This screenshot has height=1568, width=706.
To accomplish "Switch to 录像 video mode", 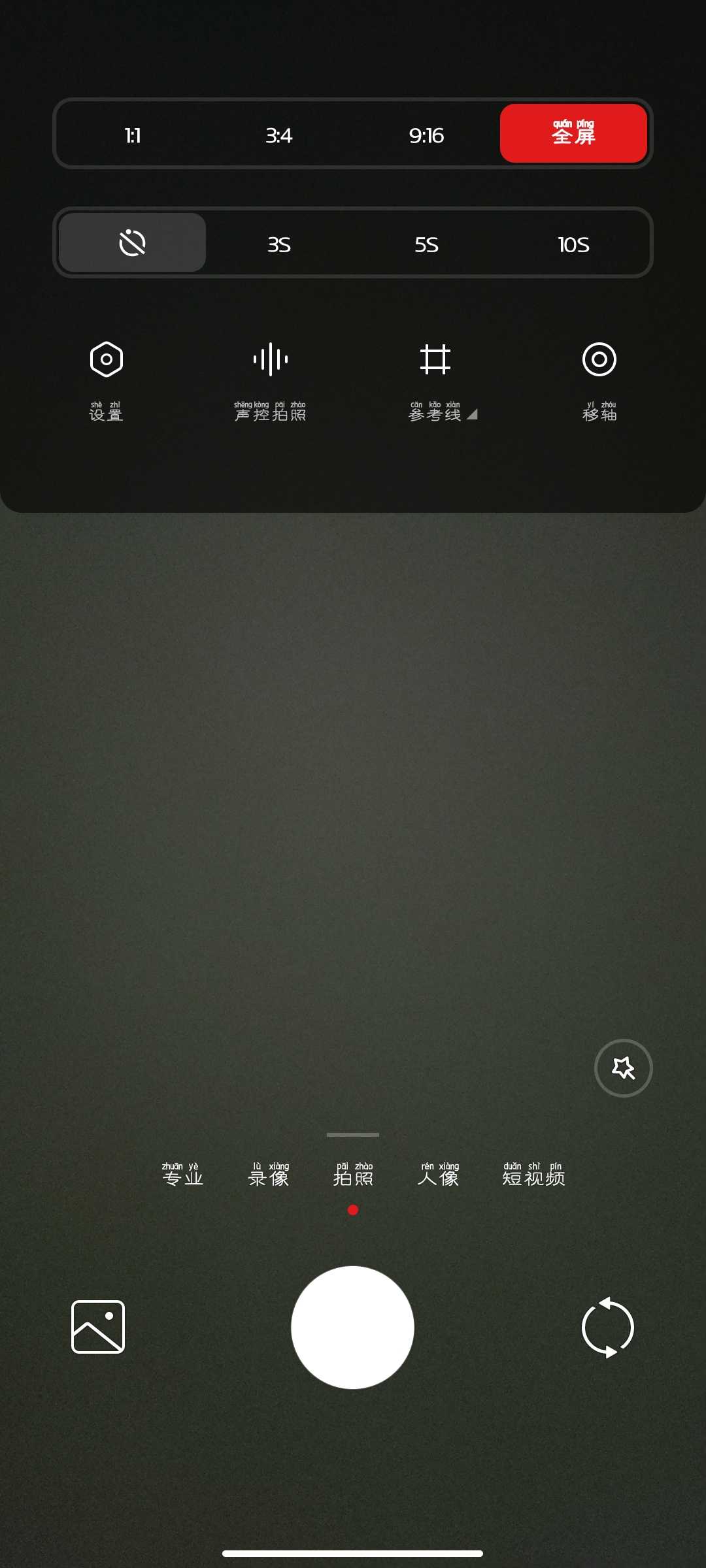I will tap(269, 1175).
